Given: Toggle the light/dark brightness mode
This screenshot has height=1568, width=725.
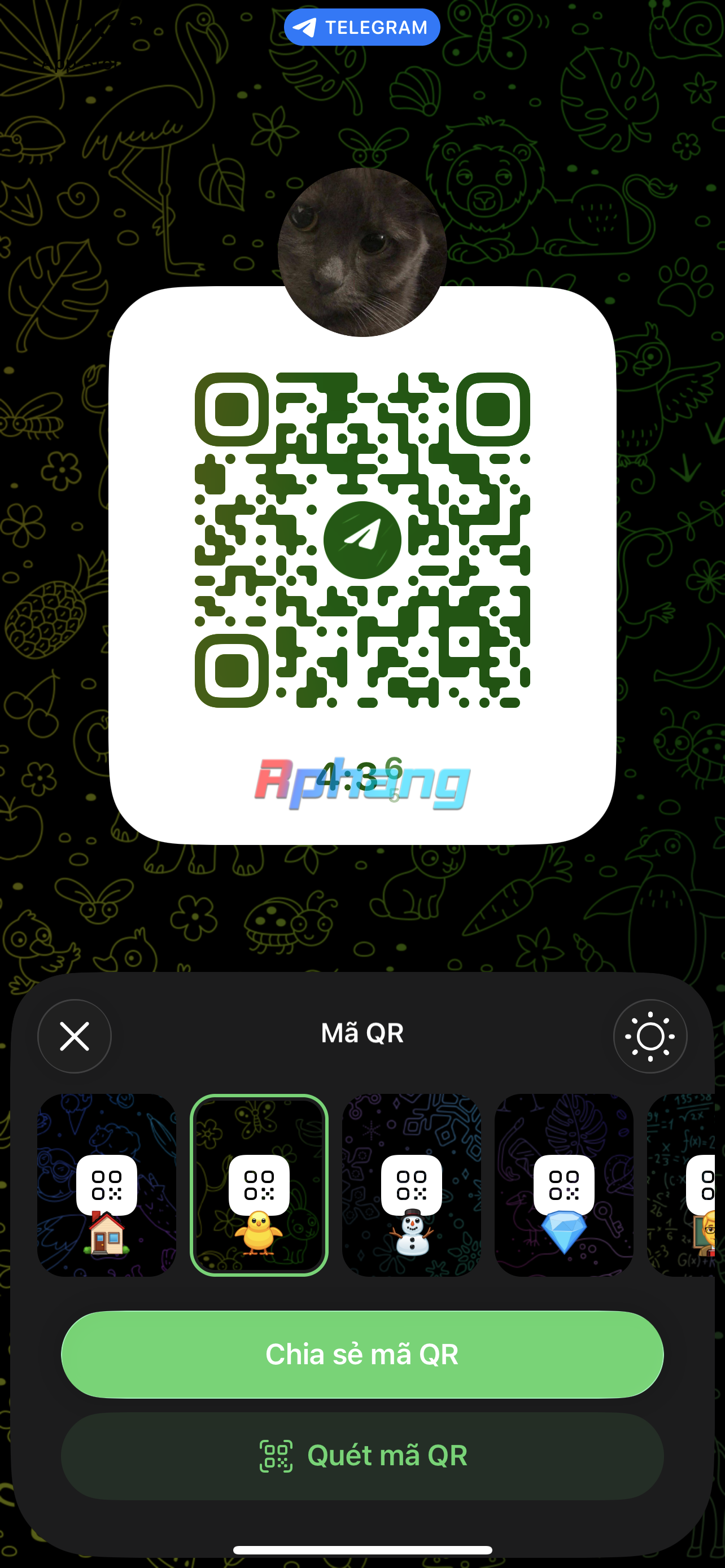Looking at the screenshot, I should click(x=650, y=1036).
